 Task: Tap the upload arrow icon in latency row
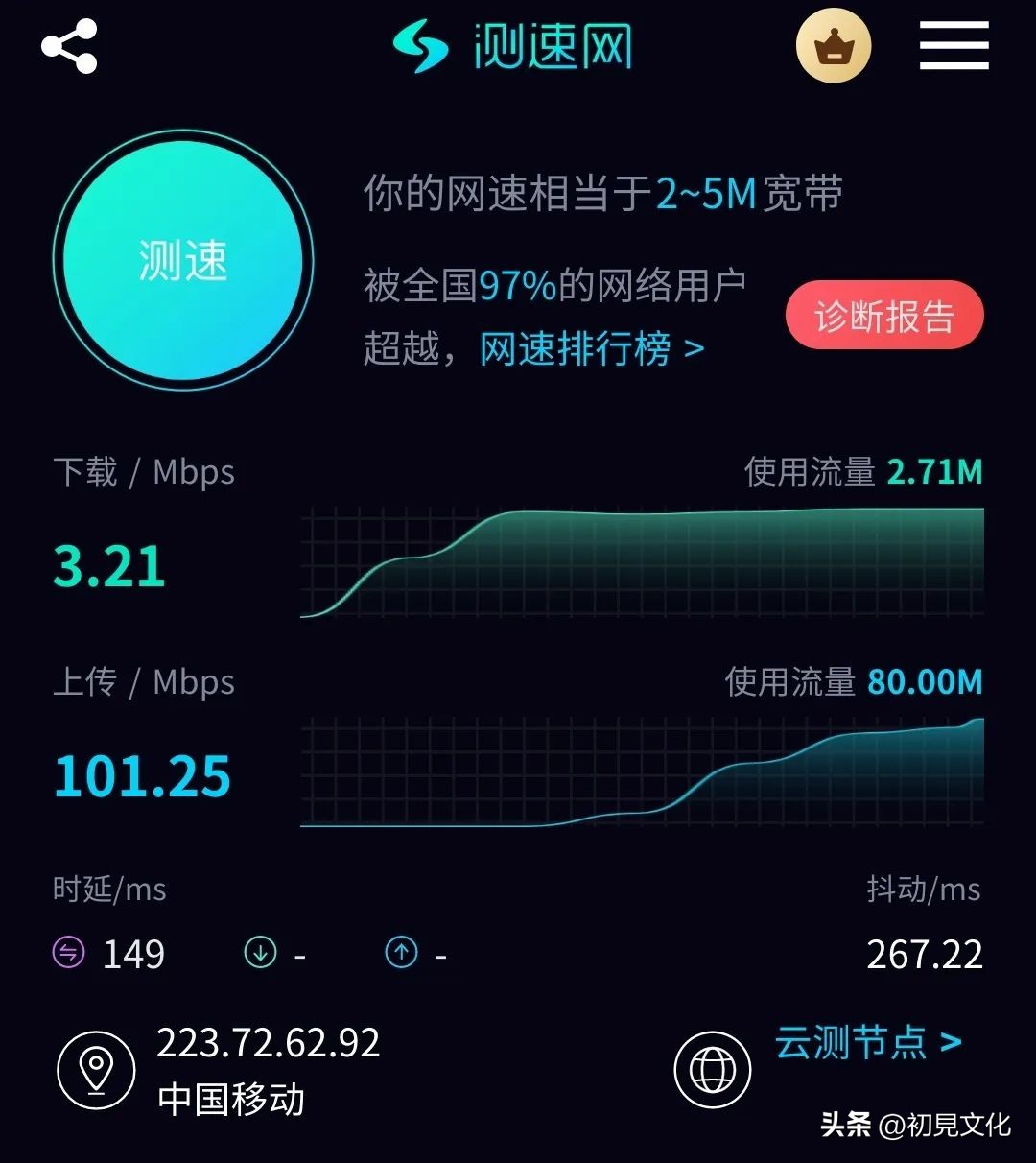[x=402, y=953]
